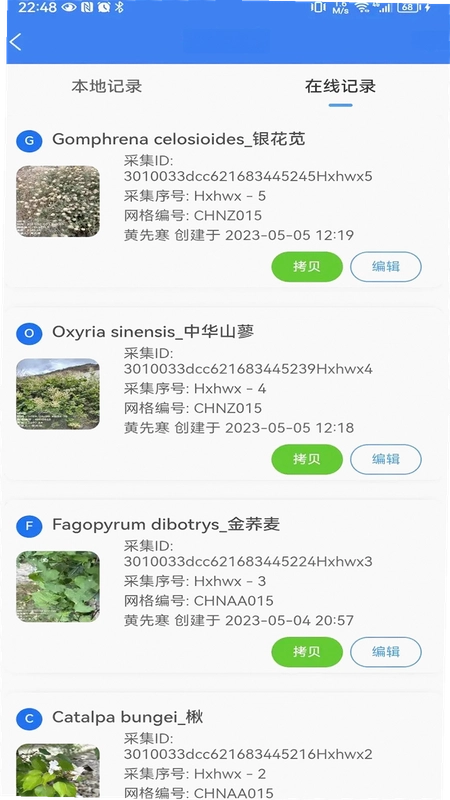Edit the Oxyria sinensis record
Viewport: 450px width, 800px height.
[x=386, y=459]
